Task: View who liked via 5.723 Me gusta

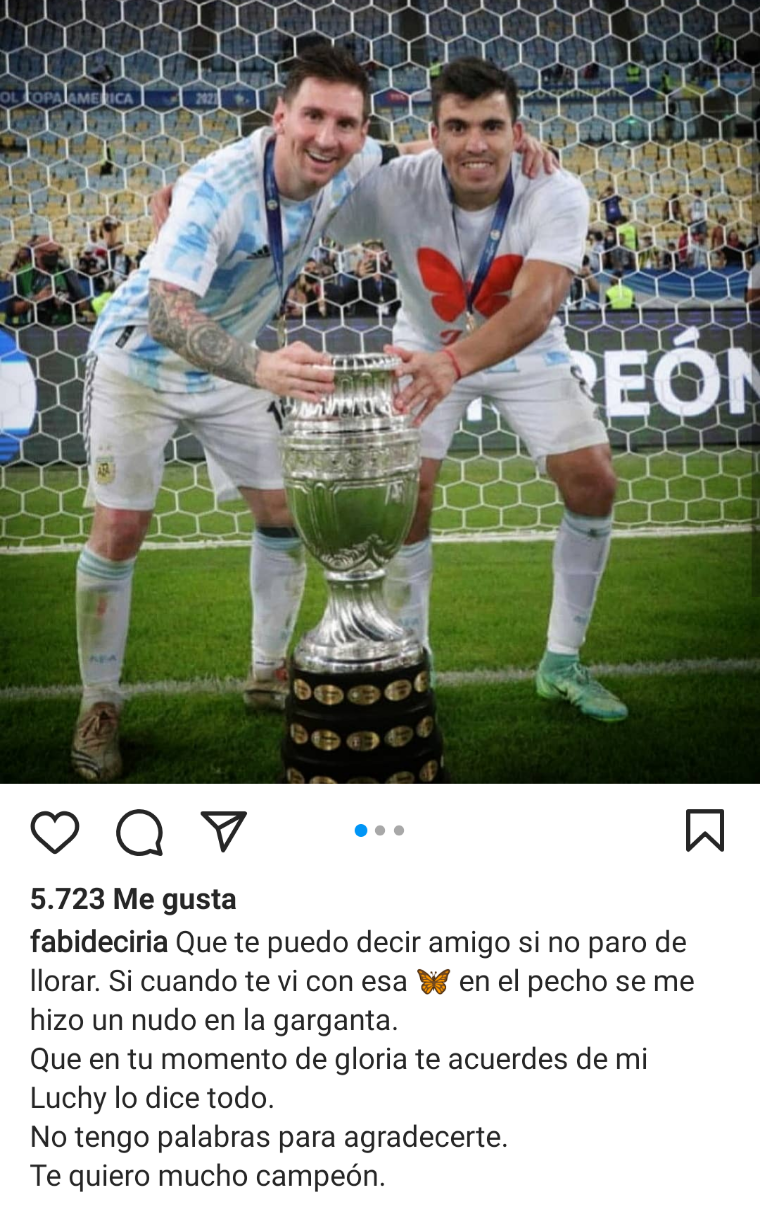Action: [133, 899]
